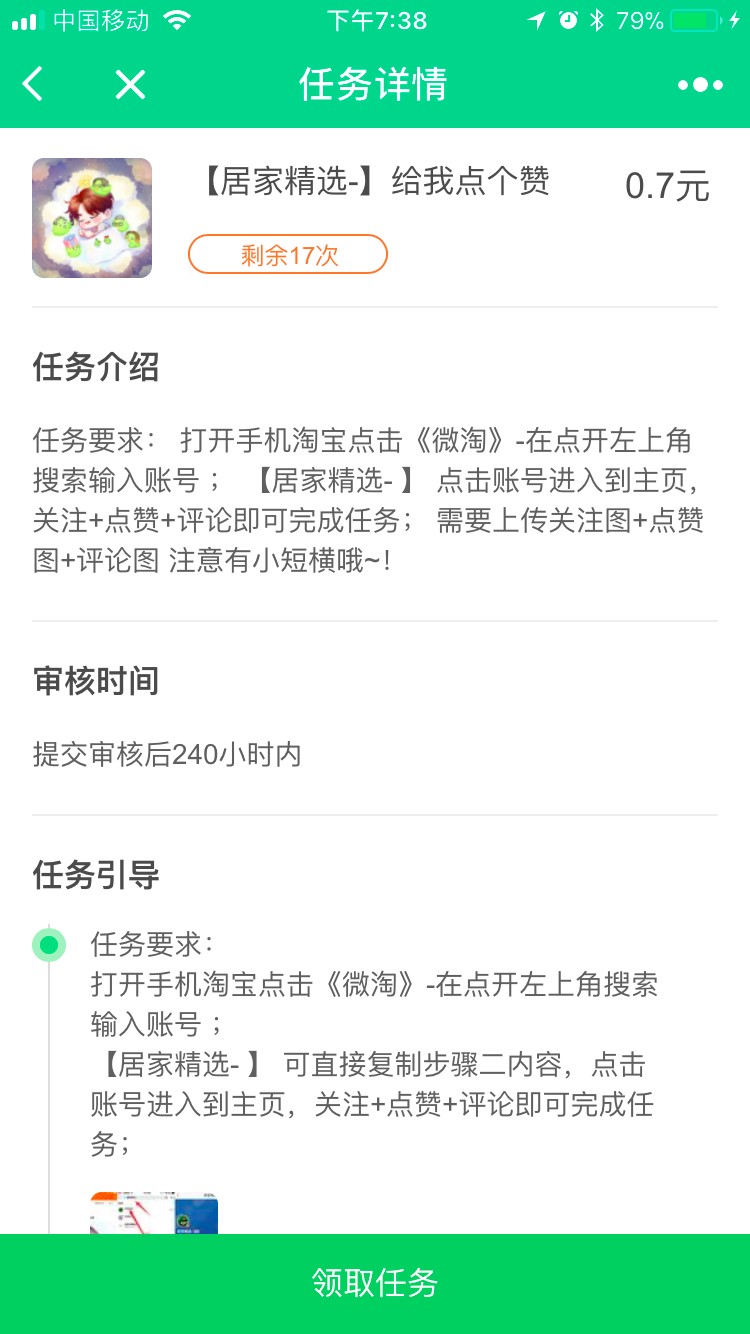Go back using the arrow icon
This screenshot has height=1334, width=750.
tap(33, 85)
